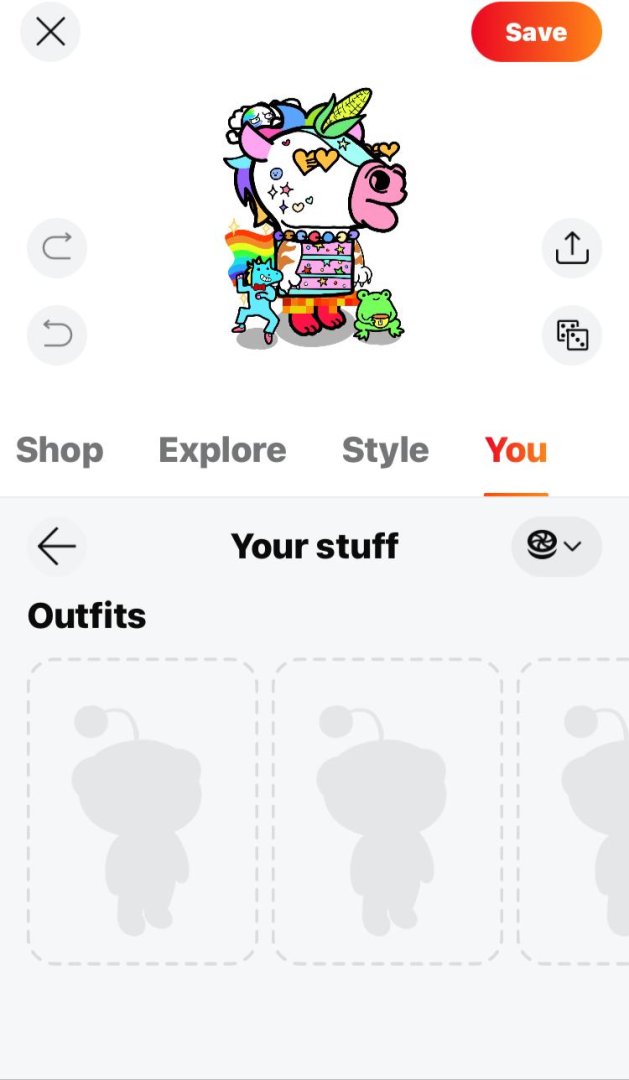Save the avatar changes
This screenshot has width=629, height=1080.
click(x=536, y=32)
